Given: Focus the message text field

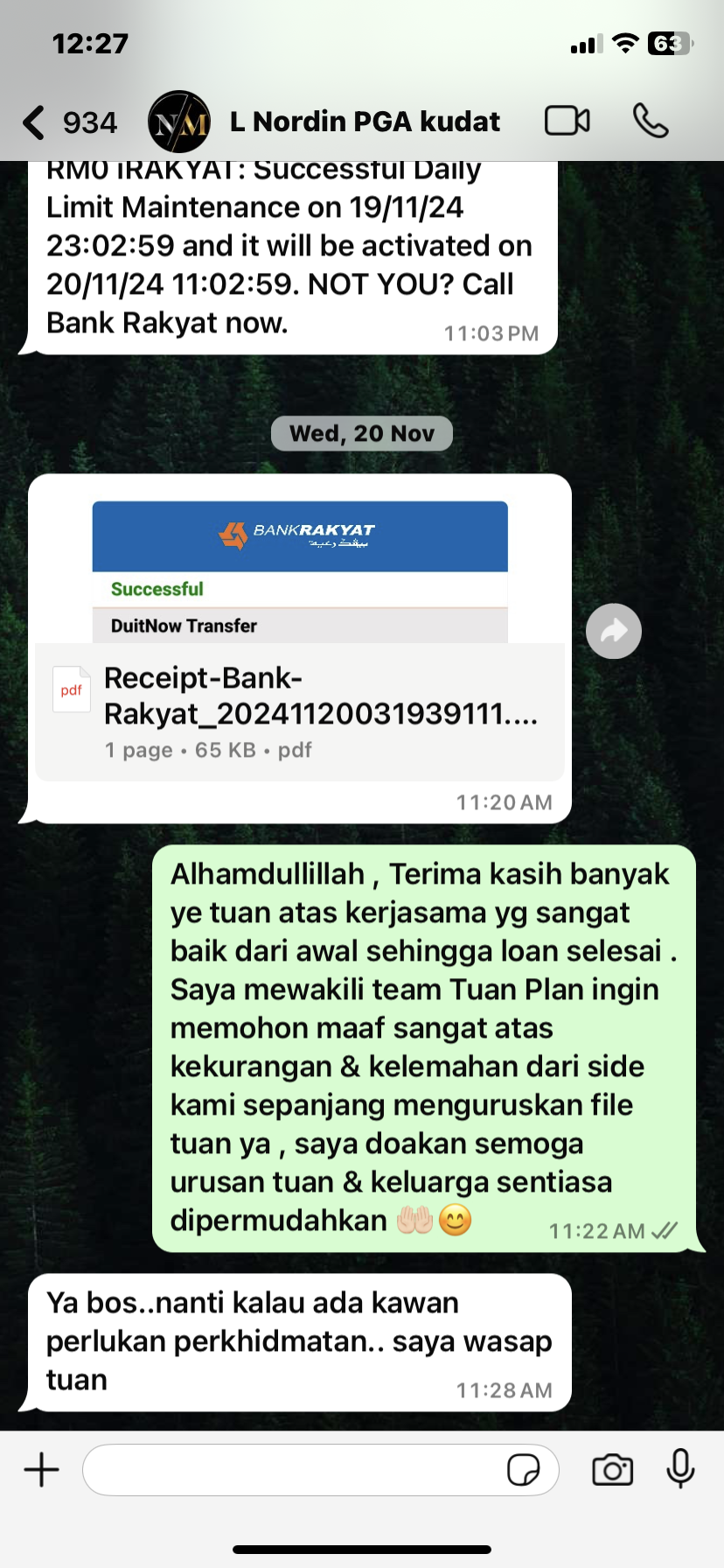Looking at the screenshot, I should [293, 1470].
